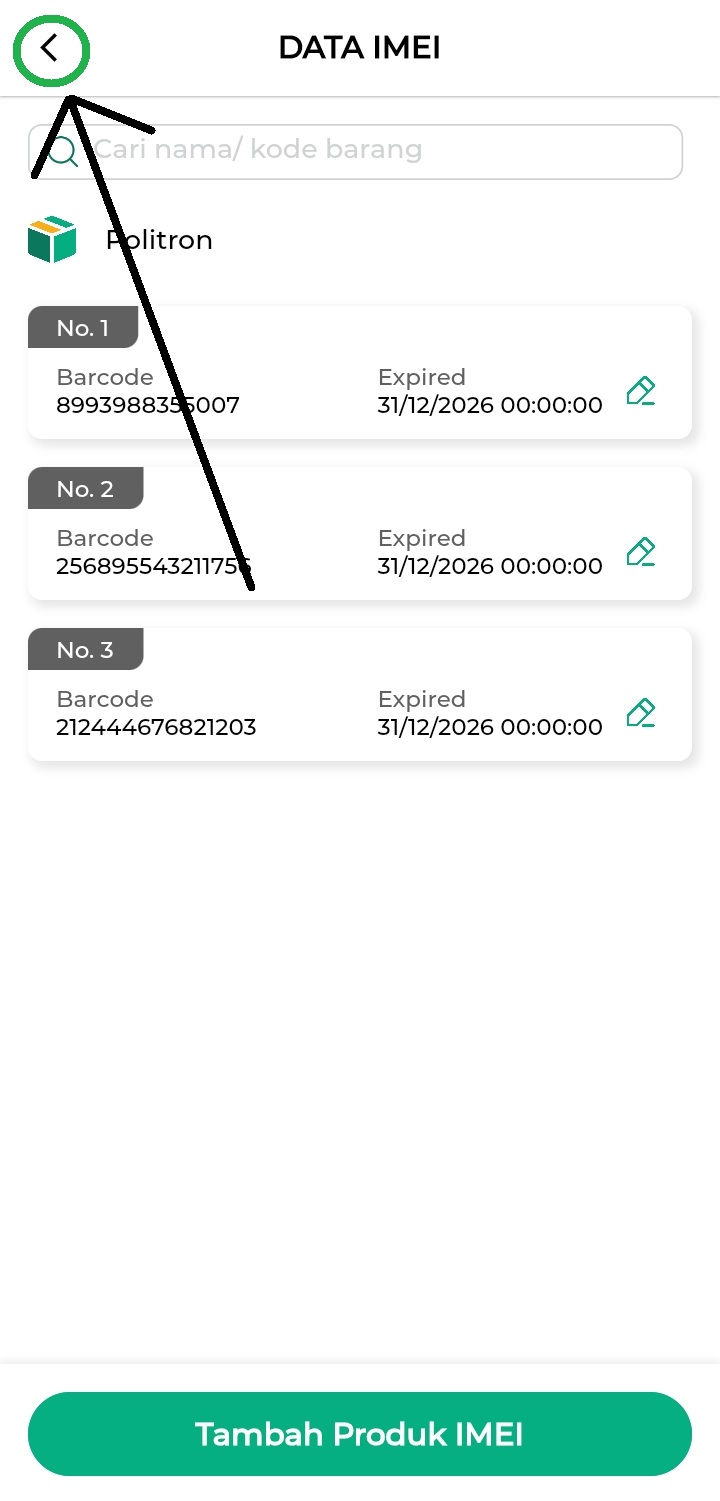Edit IMEI entry No. 1
This screenshot has height=1501, width=720.
(640, 391)
